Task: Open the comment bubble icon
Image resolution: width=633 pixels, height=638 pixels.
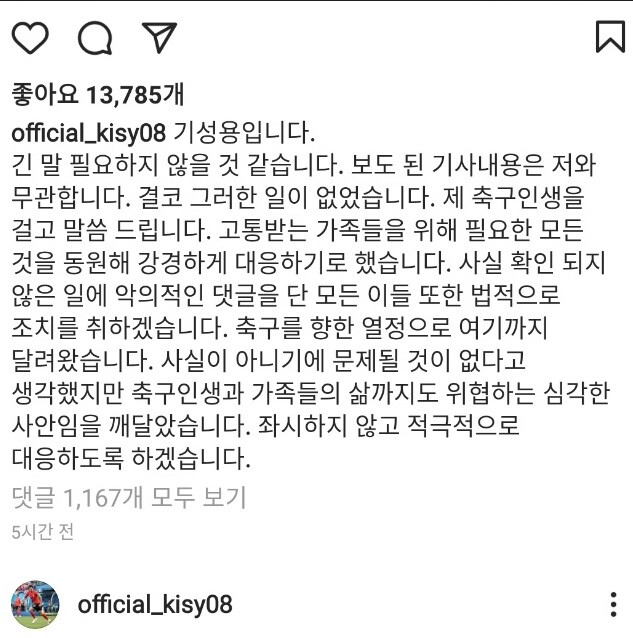Action: (95, 38)
